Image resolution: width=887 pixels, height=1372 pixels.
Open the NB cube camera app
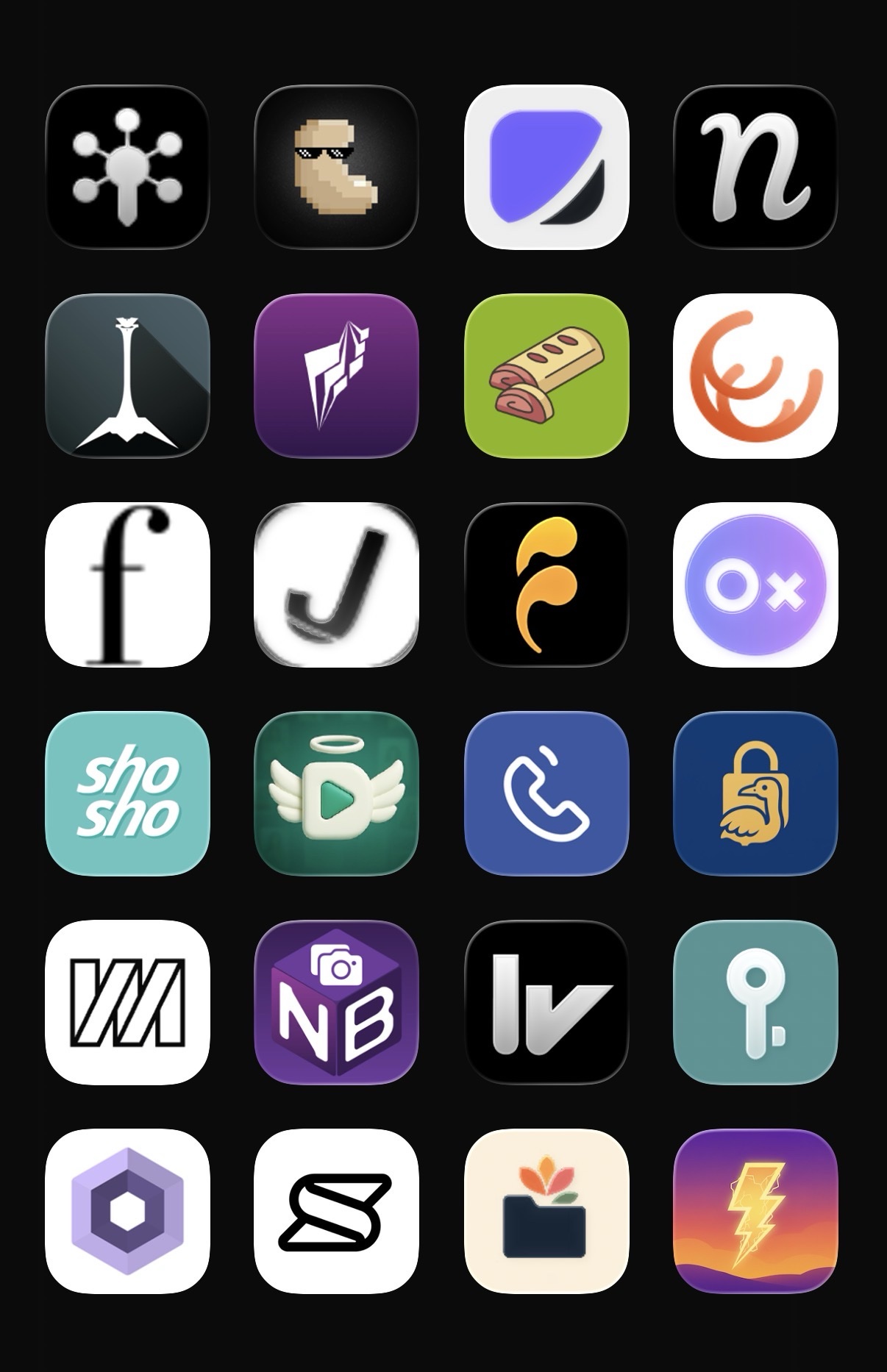(x=336, y=1002)
